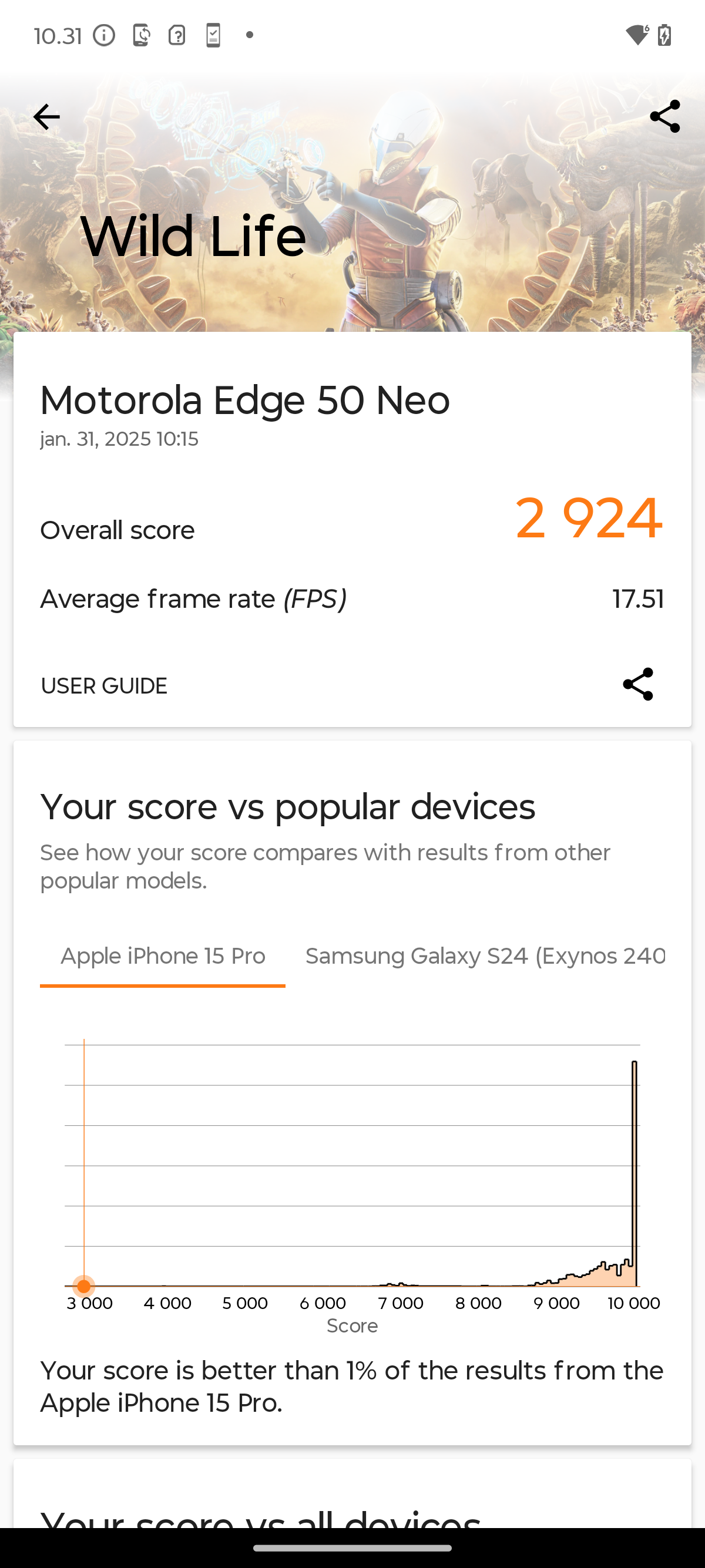Go back using the top arrow

coord(46,117)
